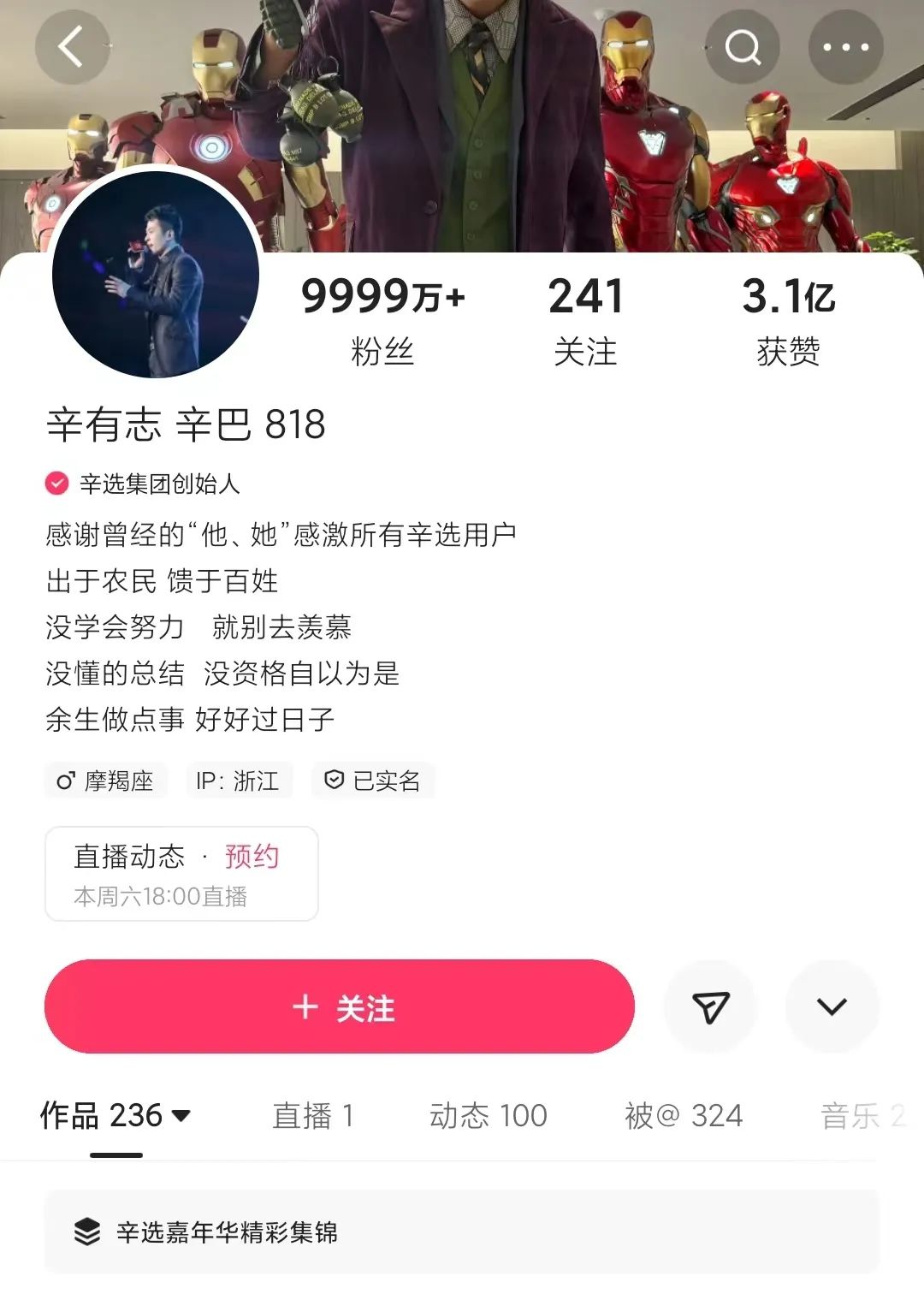This screenshot has width=924, height=1294.
Task: Tap the red 关注 follow button
Action: click(x=340, y=1006)
